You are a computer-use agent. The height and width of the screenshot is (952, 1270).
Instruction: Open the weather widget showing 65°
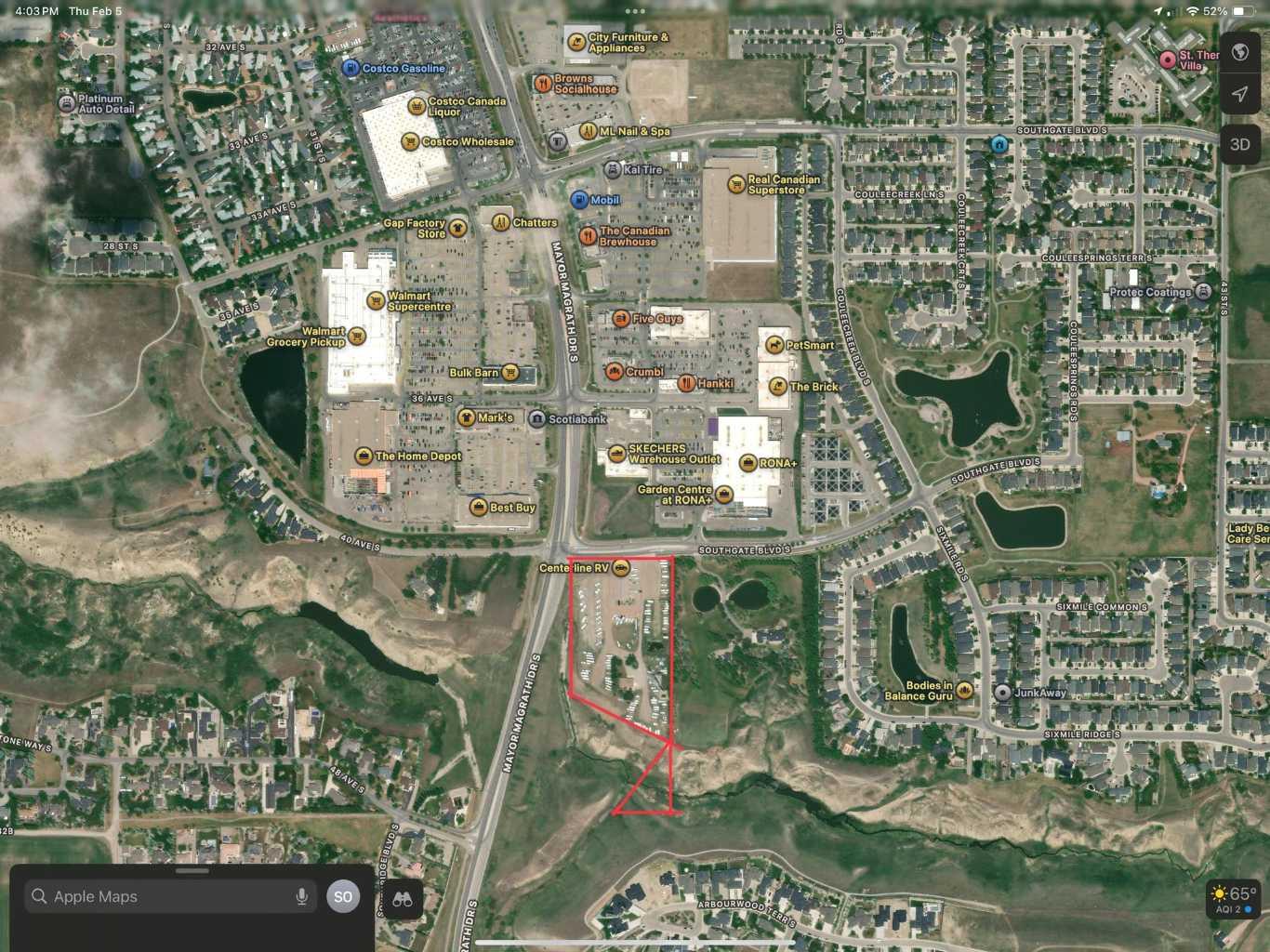click(x=1234, y=898)
